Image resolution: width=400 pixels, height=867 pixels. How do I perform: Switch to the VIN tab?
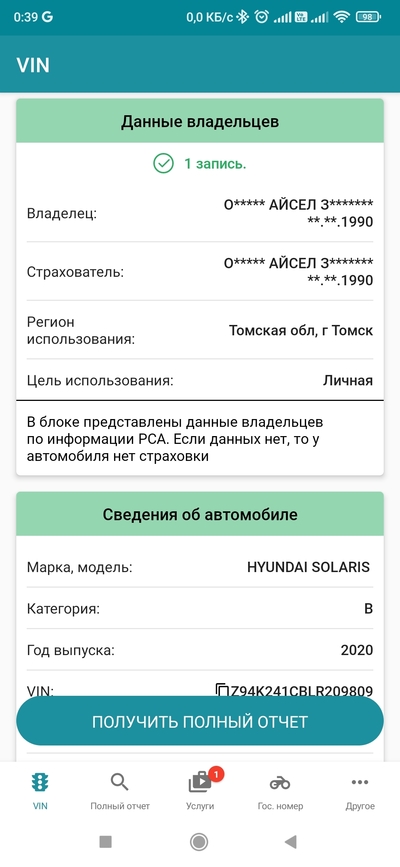[40, 791]
